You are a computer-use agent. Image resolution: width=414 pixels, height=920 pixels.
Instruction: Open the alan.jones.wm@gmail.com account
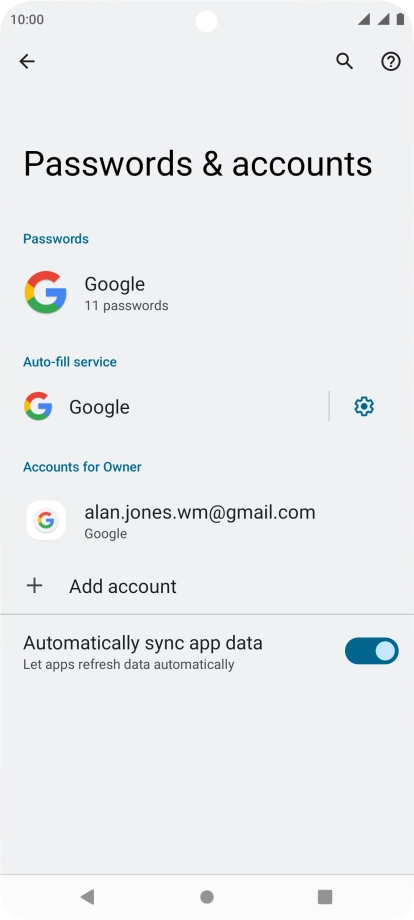point(207,520)
